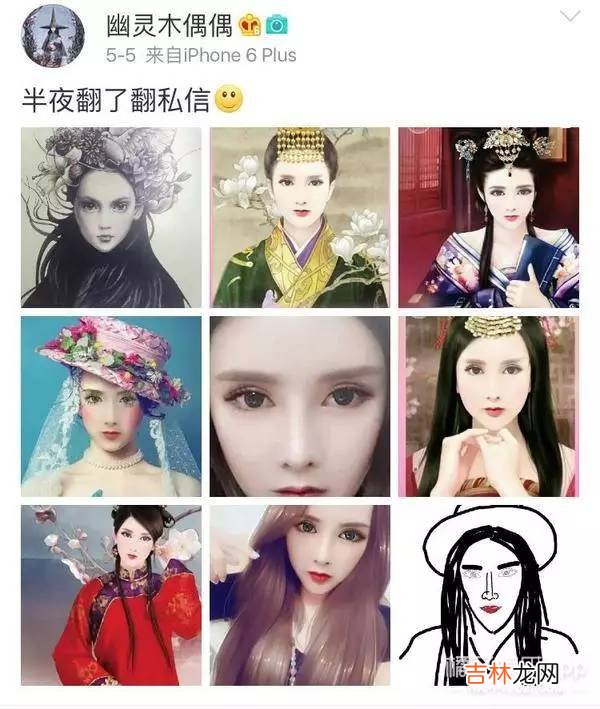
Task: Open the close-up face photo
Action: pos(299,406)
